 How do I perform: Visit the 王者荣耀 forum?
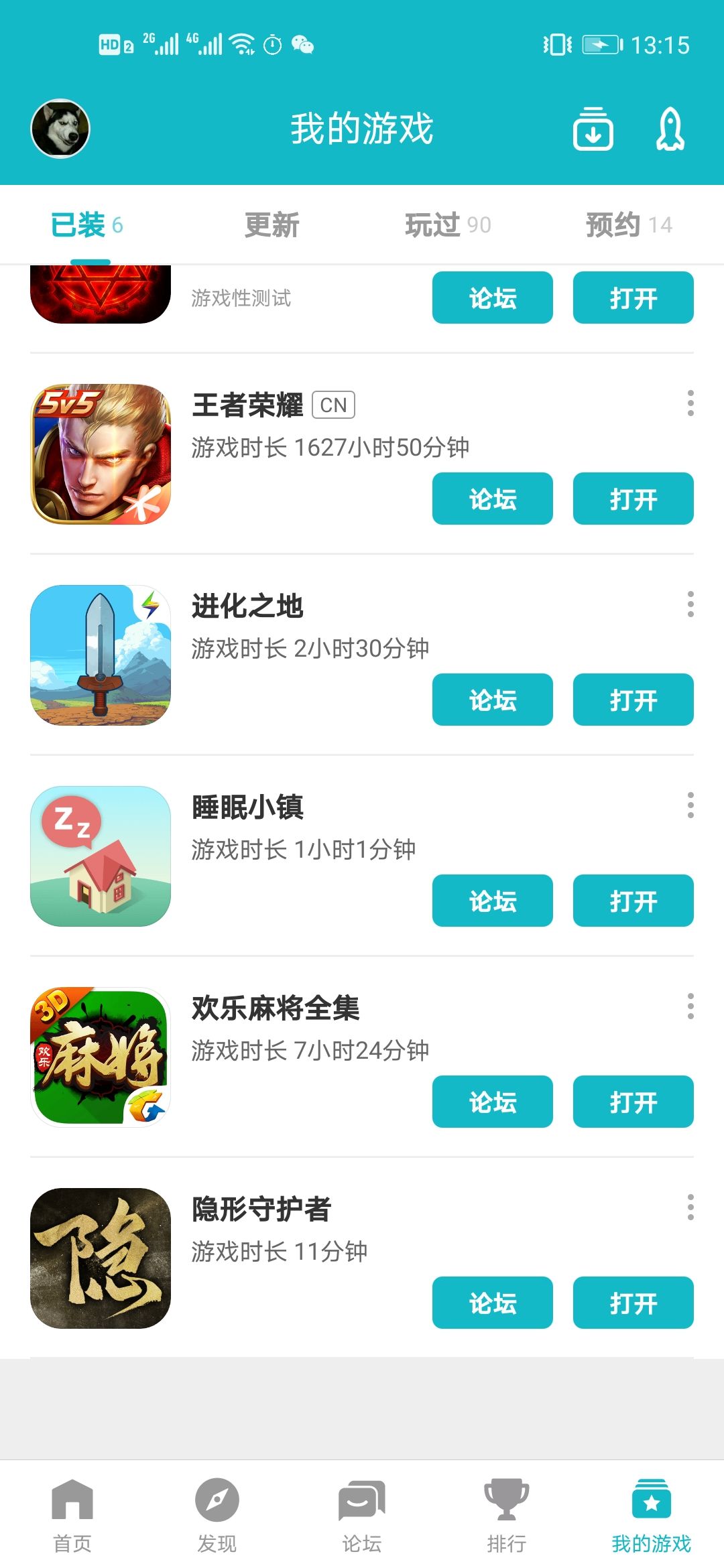coord(492,499)
